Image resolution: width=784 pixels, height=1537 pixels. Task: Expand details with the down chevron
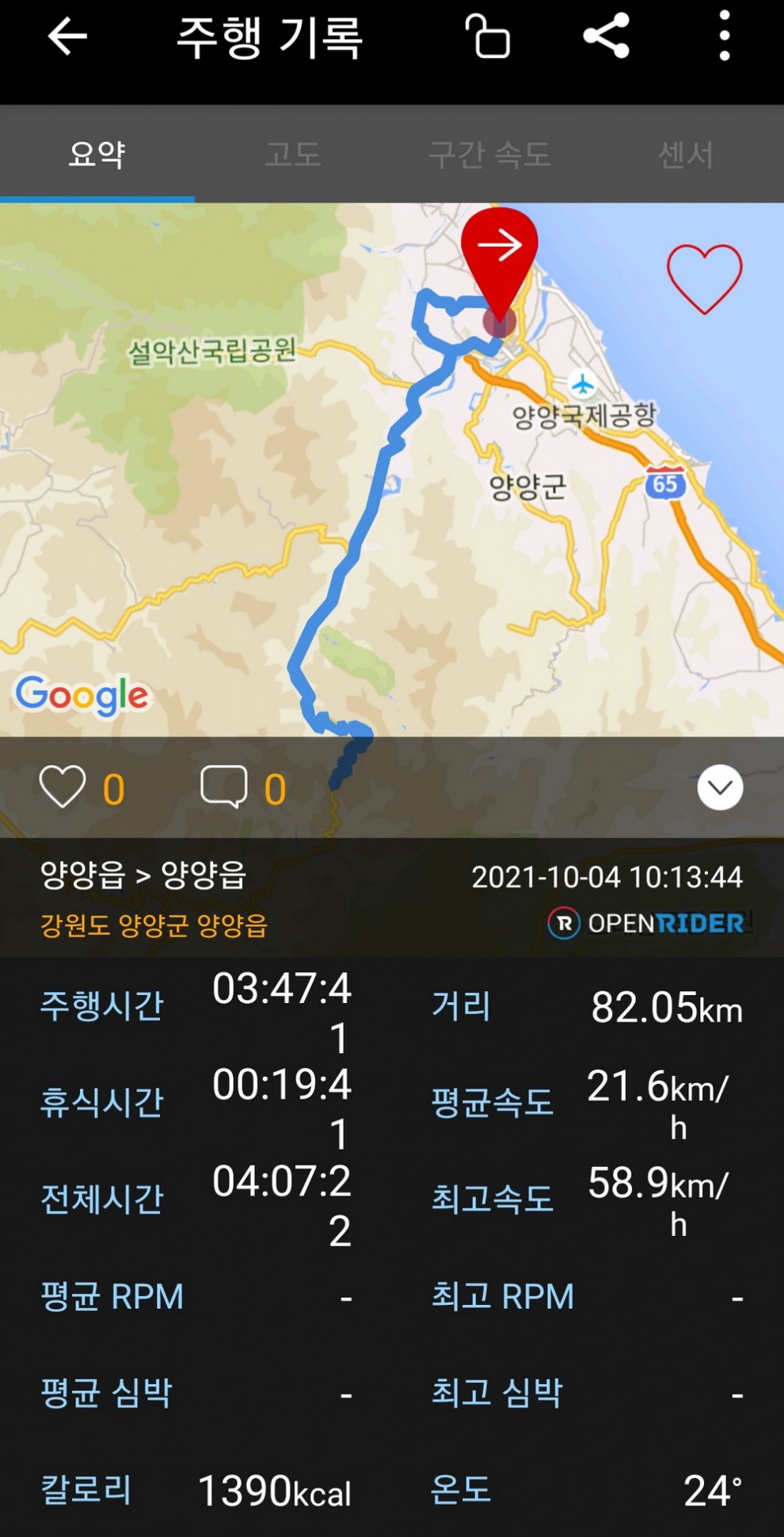click(720, 788)
